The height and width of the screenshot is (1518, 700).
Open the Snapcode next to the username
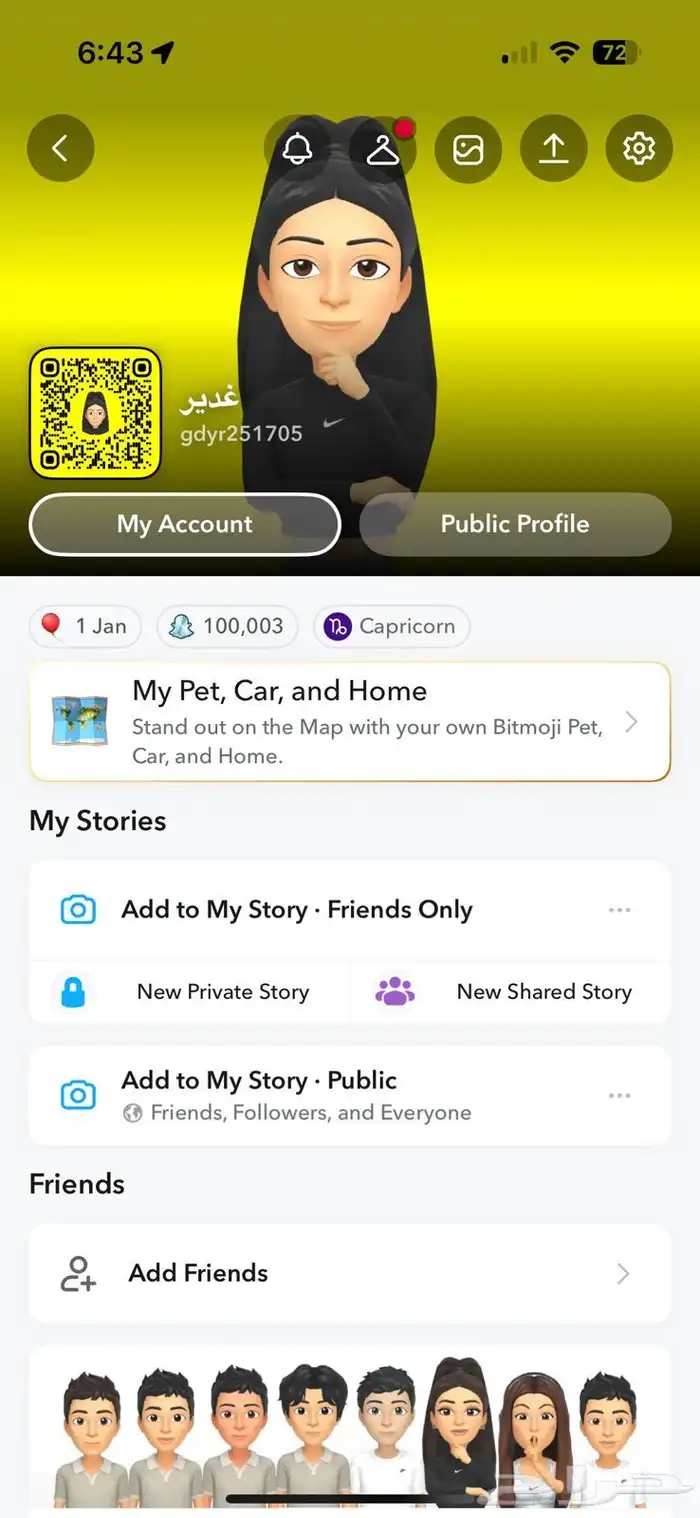coord(95,413)
